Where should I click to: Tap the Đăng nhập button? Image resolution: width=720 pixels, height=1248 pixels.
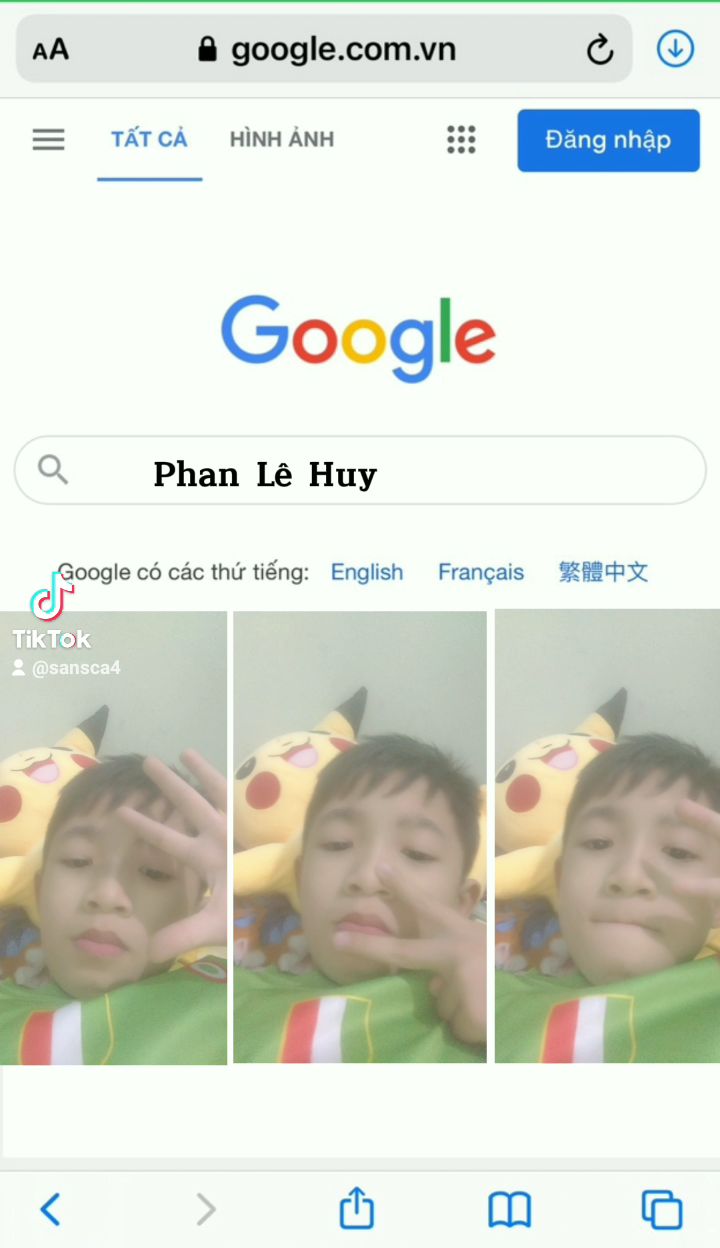(x=608, y=140)
